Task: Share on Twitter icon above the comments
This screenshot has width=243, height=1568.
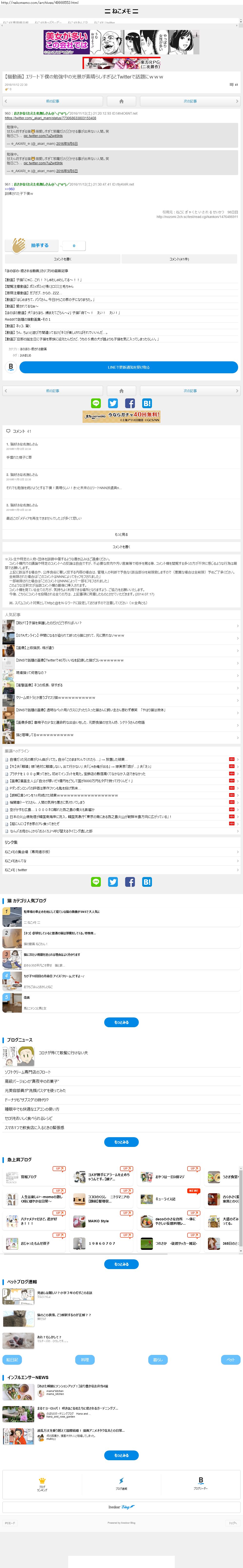Action: tap(113, 404)
